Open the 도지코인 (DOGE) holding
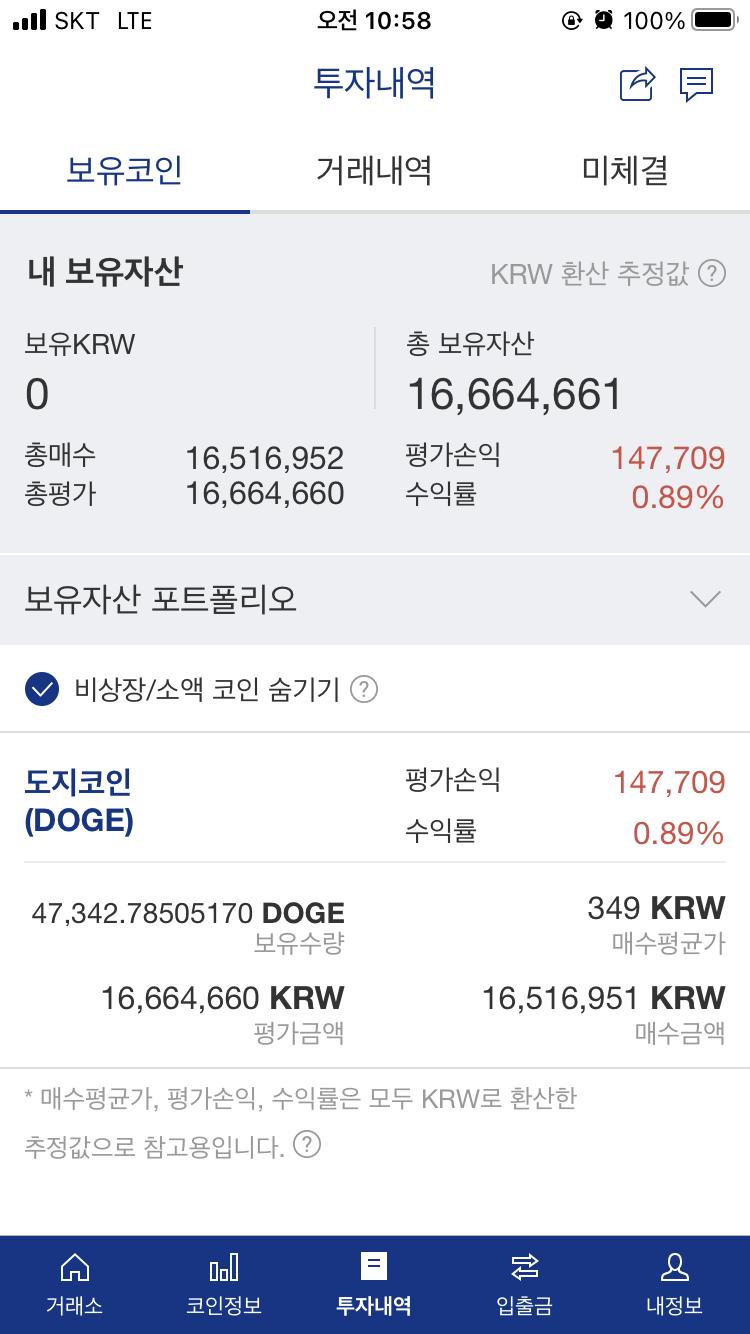750x1334 pixels. click(79, 800)
